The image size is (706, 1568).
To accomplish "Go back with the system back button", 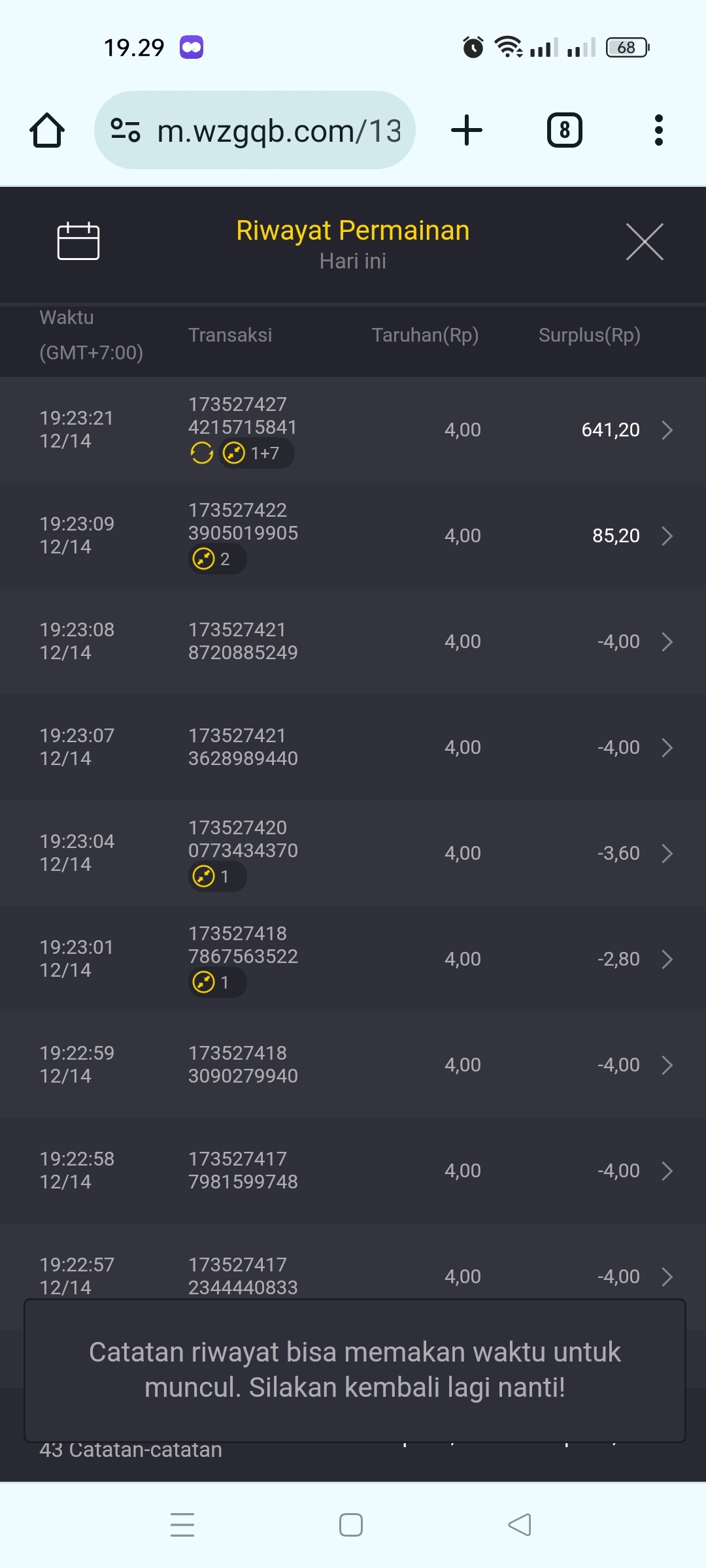I will tap(520, 1525).
